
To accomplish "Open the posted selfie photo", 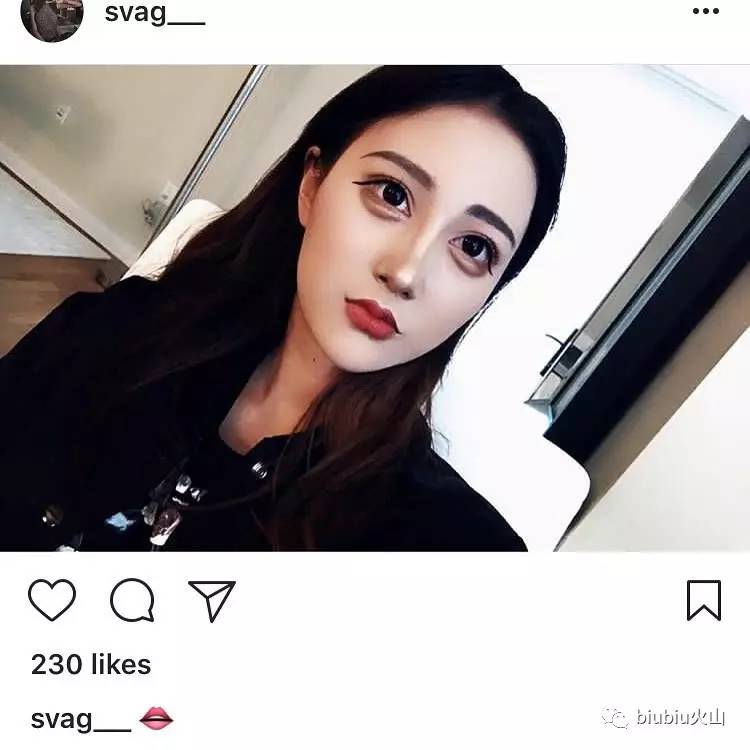I will coord(375,308).
